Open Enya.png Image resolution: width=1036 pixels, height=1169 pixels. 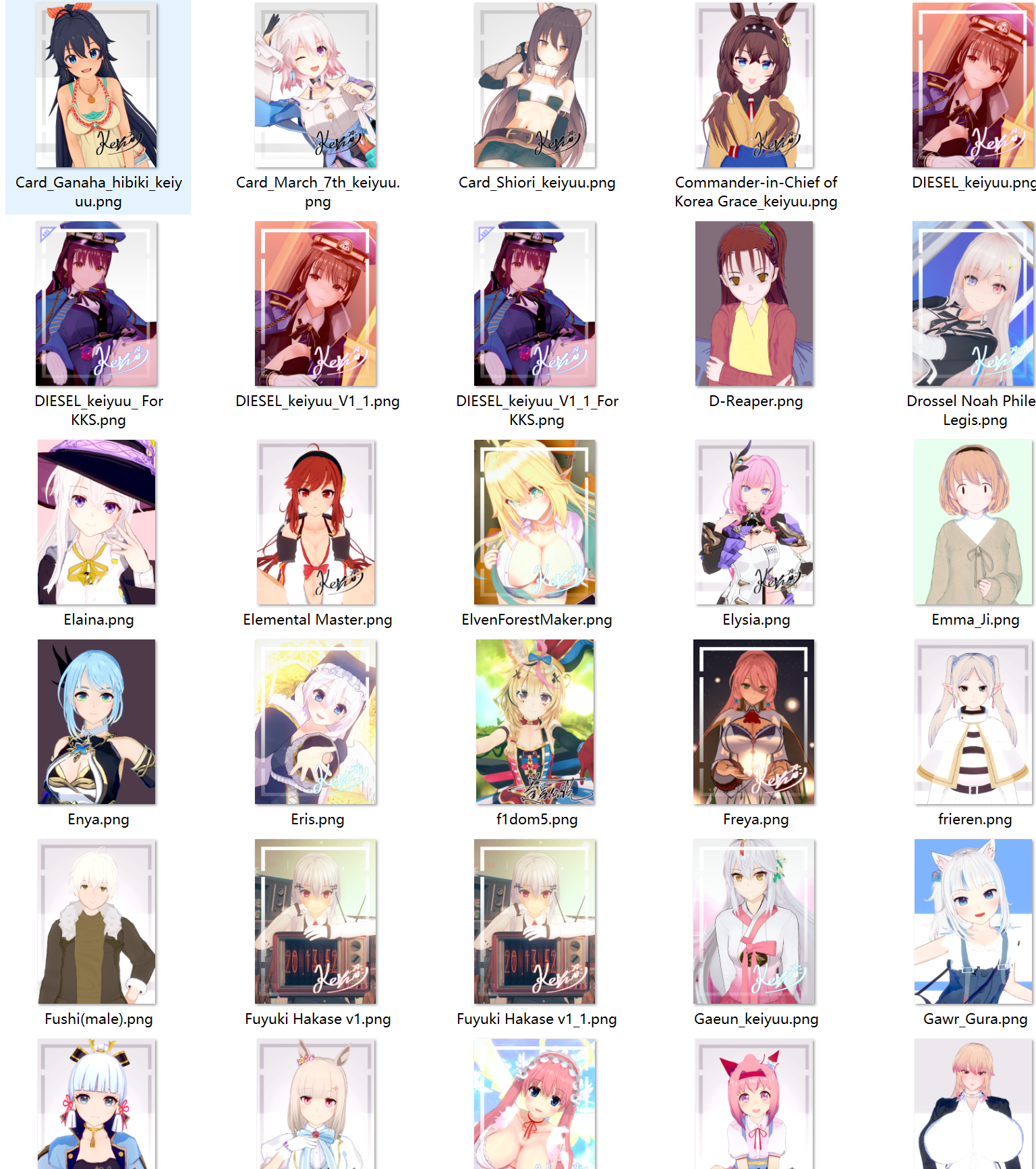(96, 722)
